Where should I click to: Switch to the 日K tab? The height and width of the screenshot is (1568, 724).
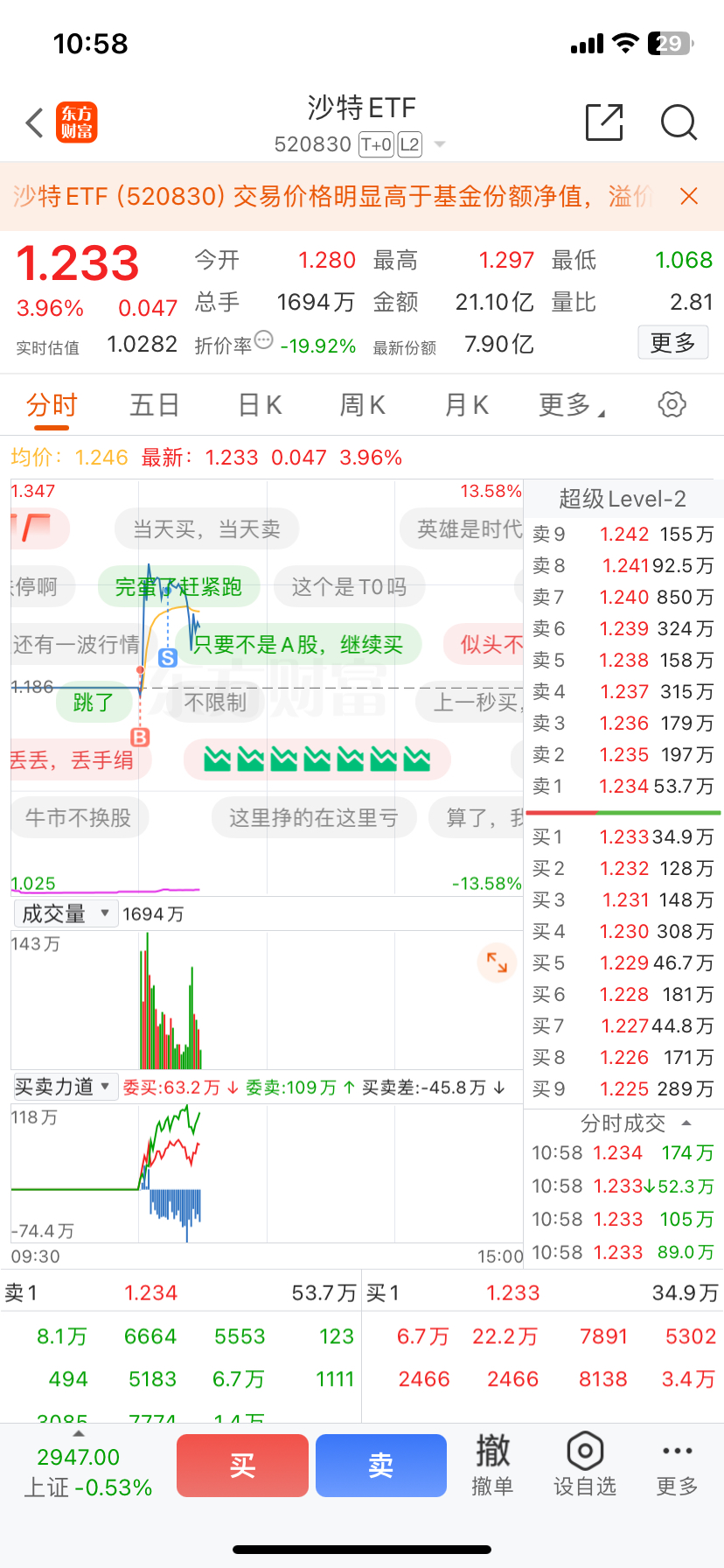pos(258,404)
